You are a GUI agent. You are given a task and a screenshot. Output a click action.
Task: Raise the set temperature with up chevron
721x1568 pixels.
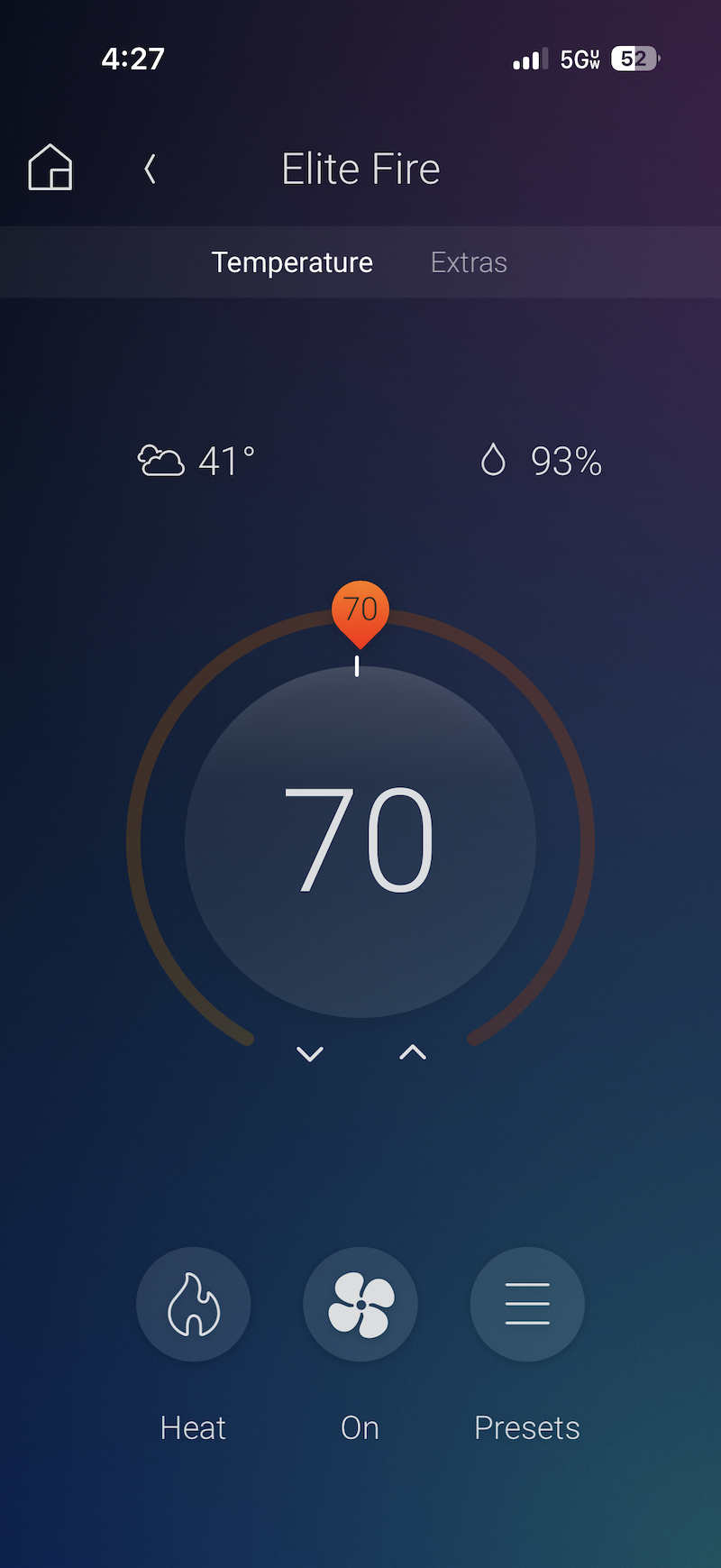pos(413,1052)
